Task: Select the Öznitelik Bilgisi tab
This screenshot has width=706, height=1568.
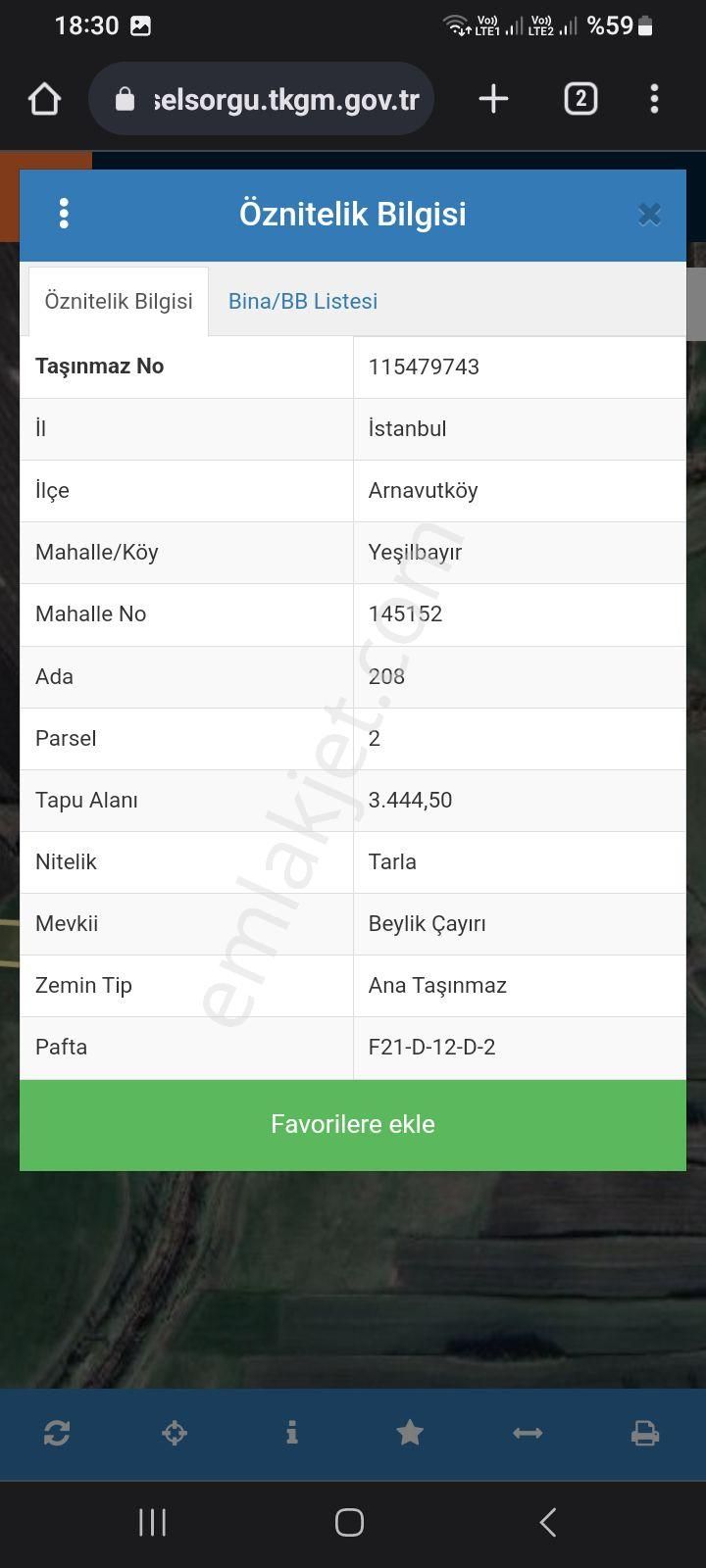Action: pyautogui.click(x=119, y=301)
